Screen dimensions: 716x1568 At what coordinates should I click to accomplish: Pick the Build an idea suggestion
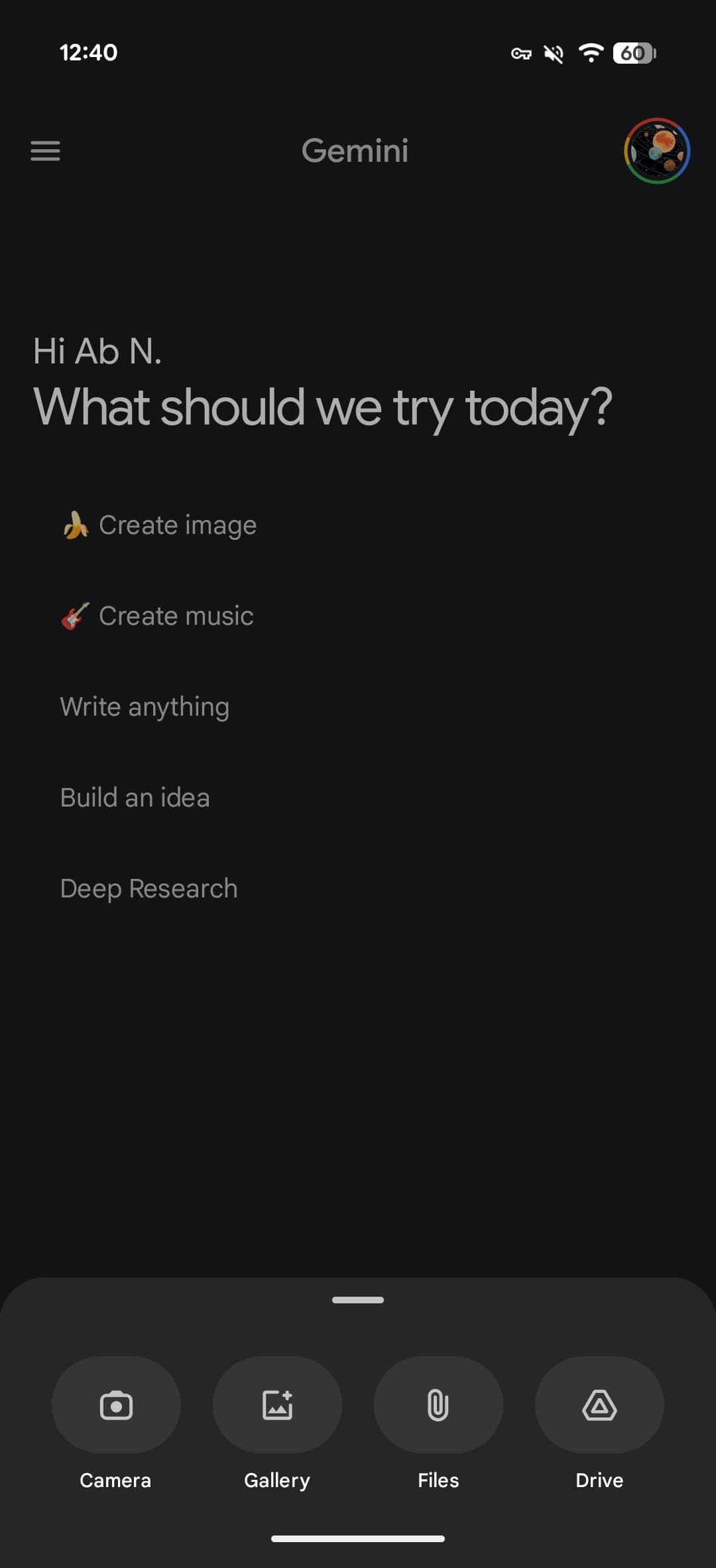click(135, 798)
